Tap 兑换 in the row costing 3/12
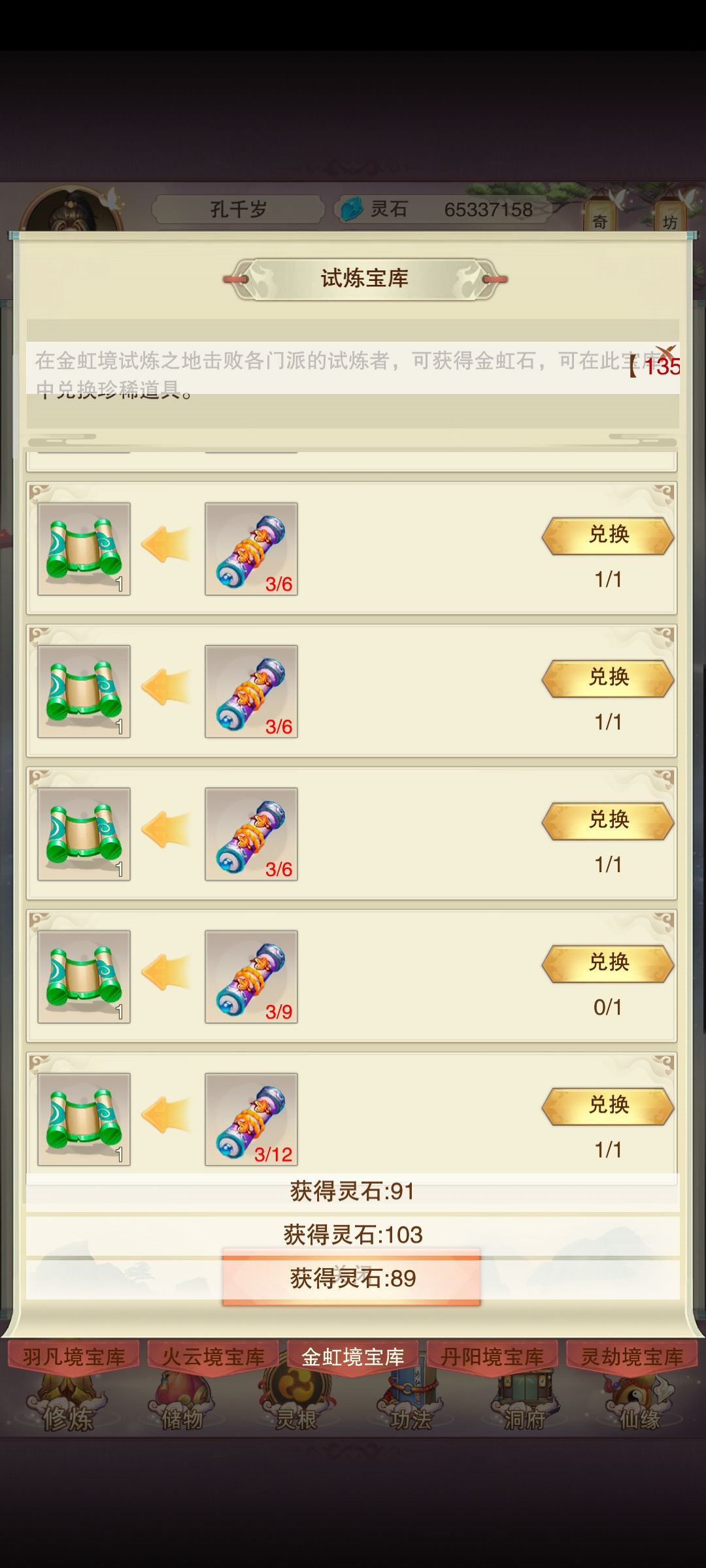Image resolution: width=706 pixels, height=1568 pixels. click(608, 1106)
